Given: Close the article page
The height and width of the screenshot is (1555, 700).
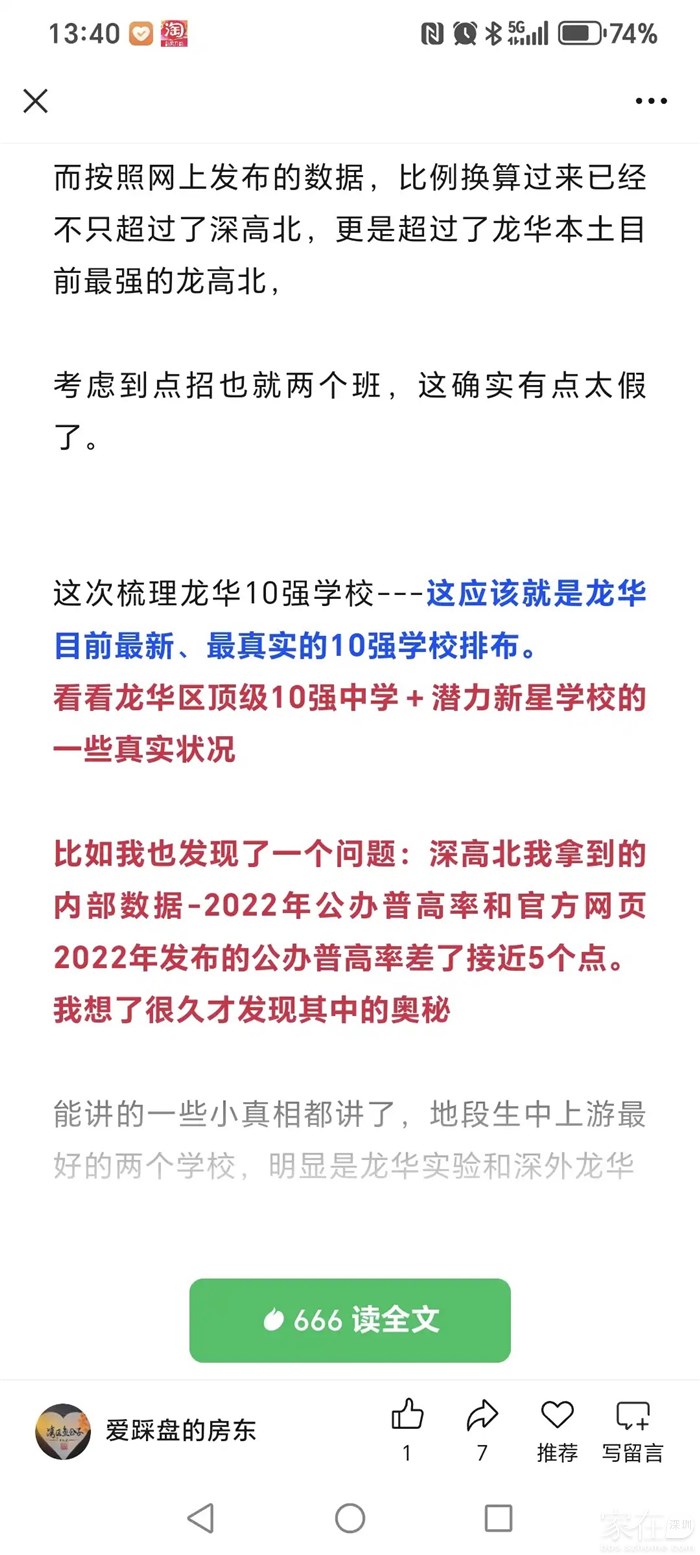Looking at the screenshot, I should coord(36,101).
